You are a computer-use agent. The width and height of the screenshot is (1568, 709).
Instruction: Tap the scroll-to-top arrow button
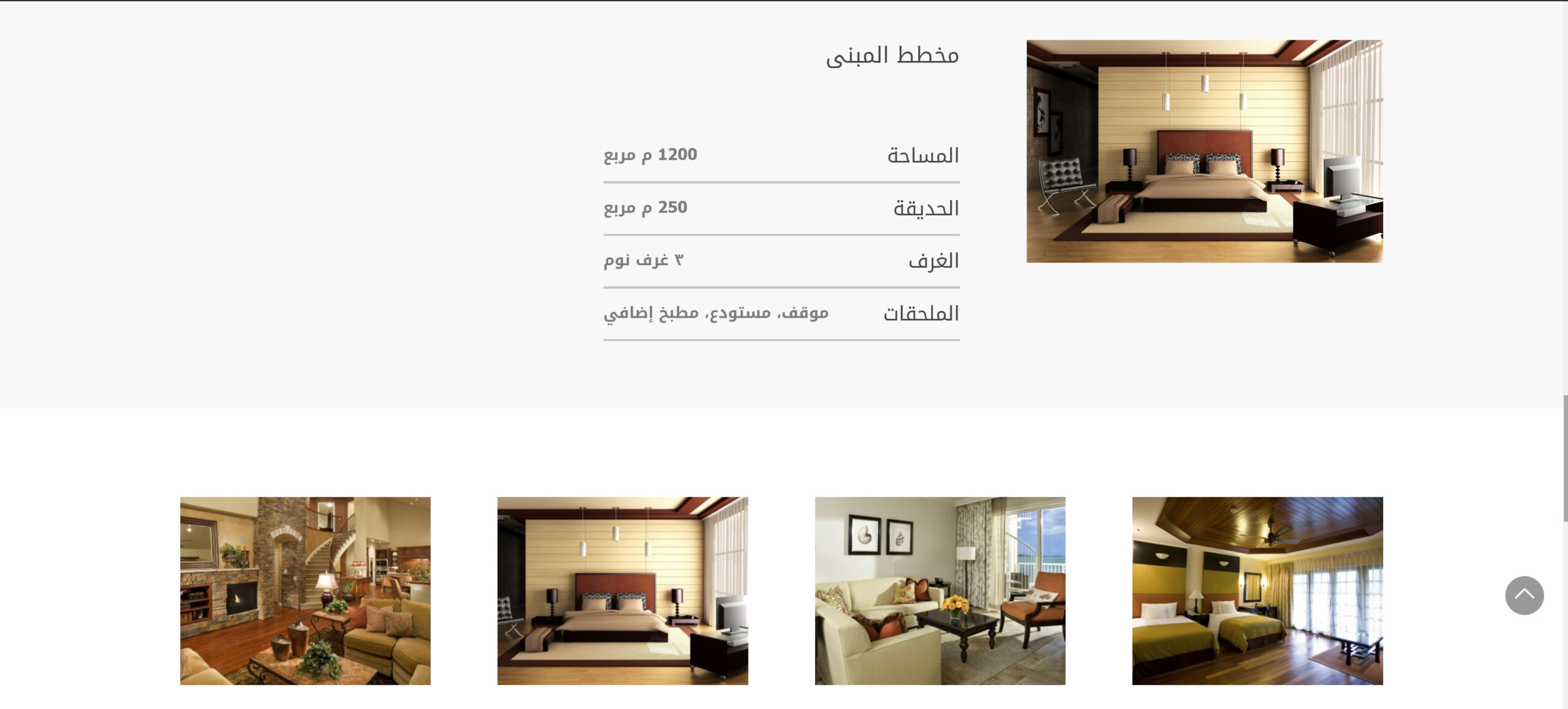coord(1524,595)
